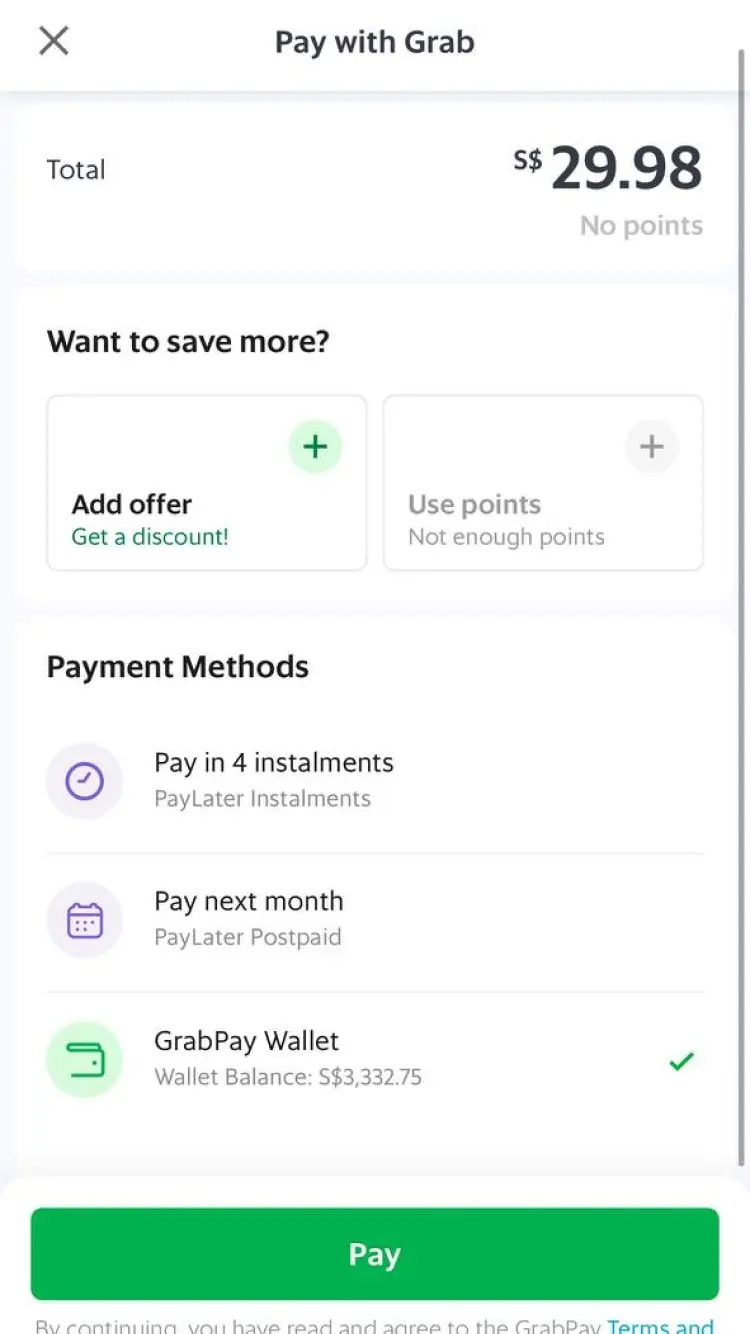The image size is (750, 1334).
Task: Open the Payment Methods section header
Action: (x=177, y=666)
